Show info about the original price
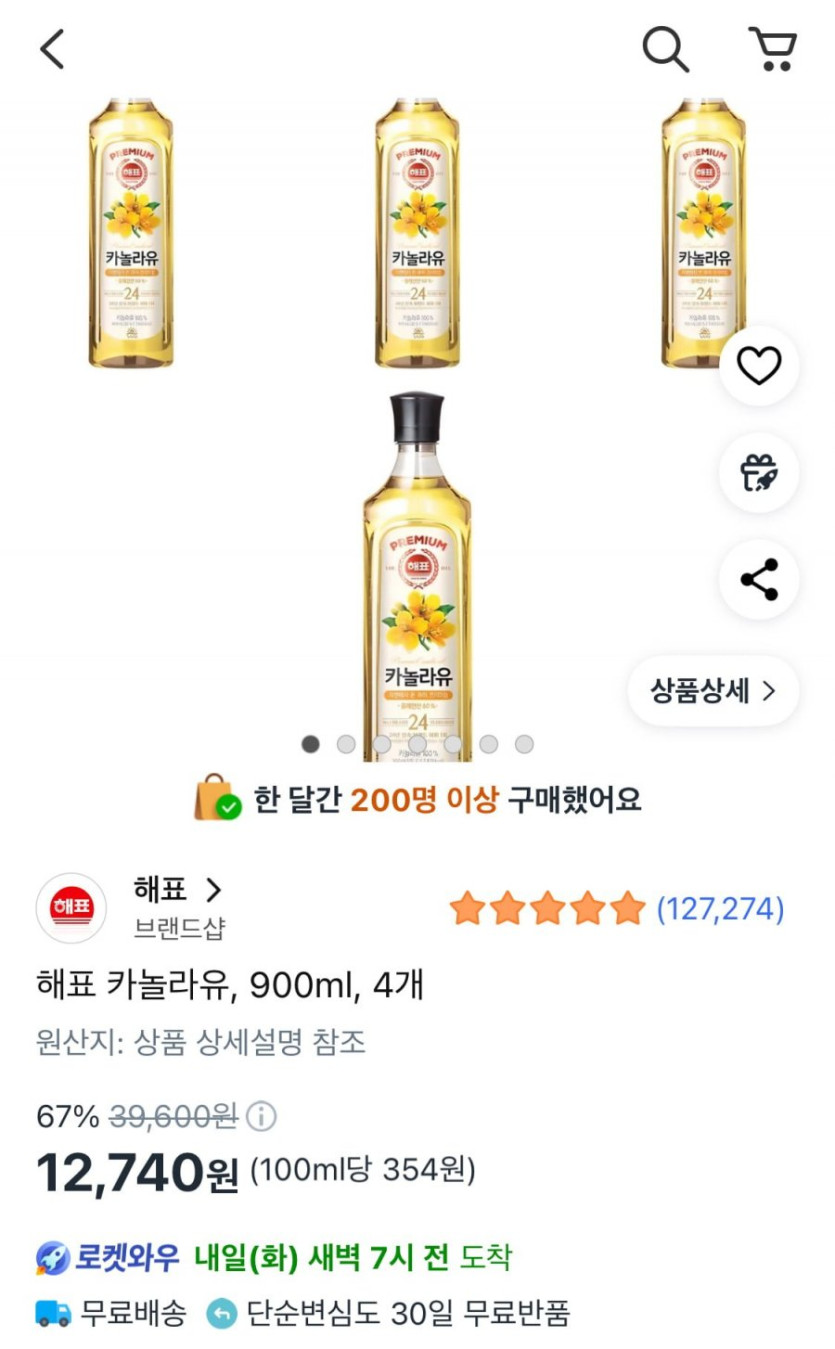The height and width of the screenshot is (1349, 835). (262, 1116)
